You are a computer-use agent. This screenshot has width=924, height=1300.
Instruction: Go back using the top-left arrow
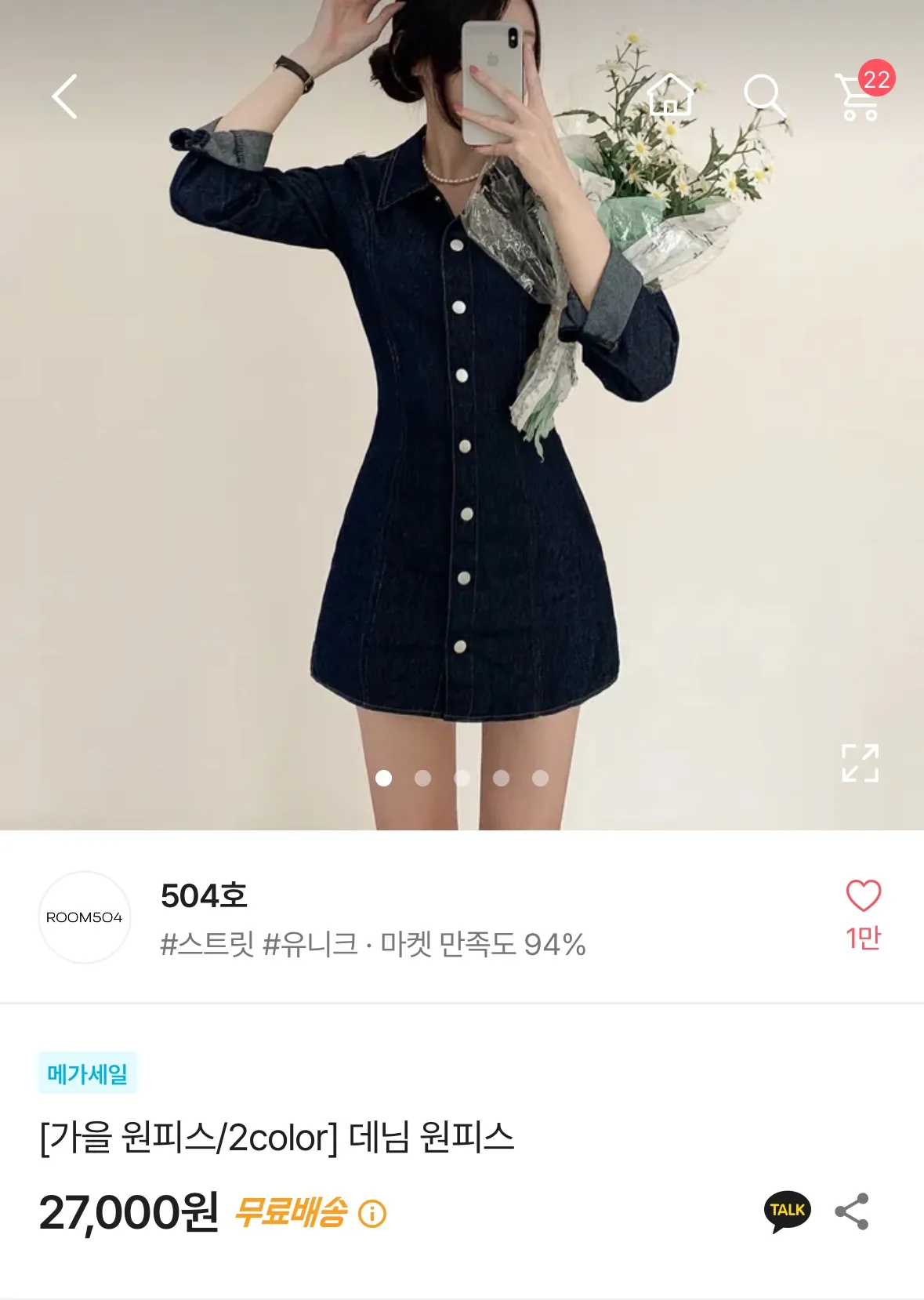[65, 96]
